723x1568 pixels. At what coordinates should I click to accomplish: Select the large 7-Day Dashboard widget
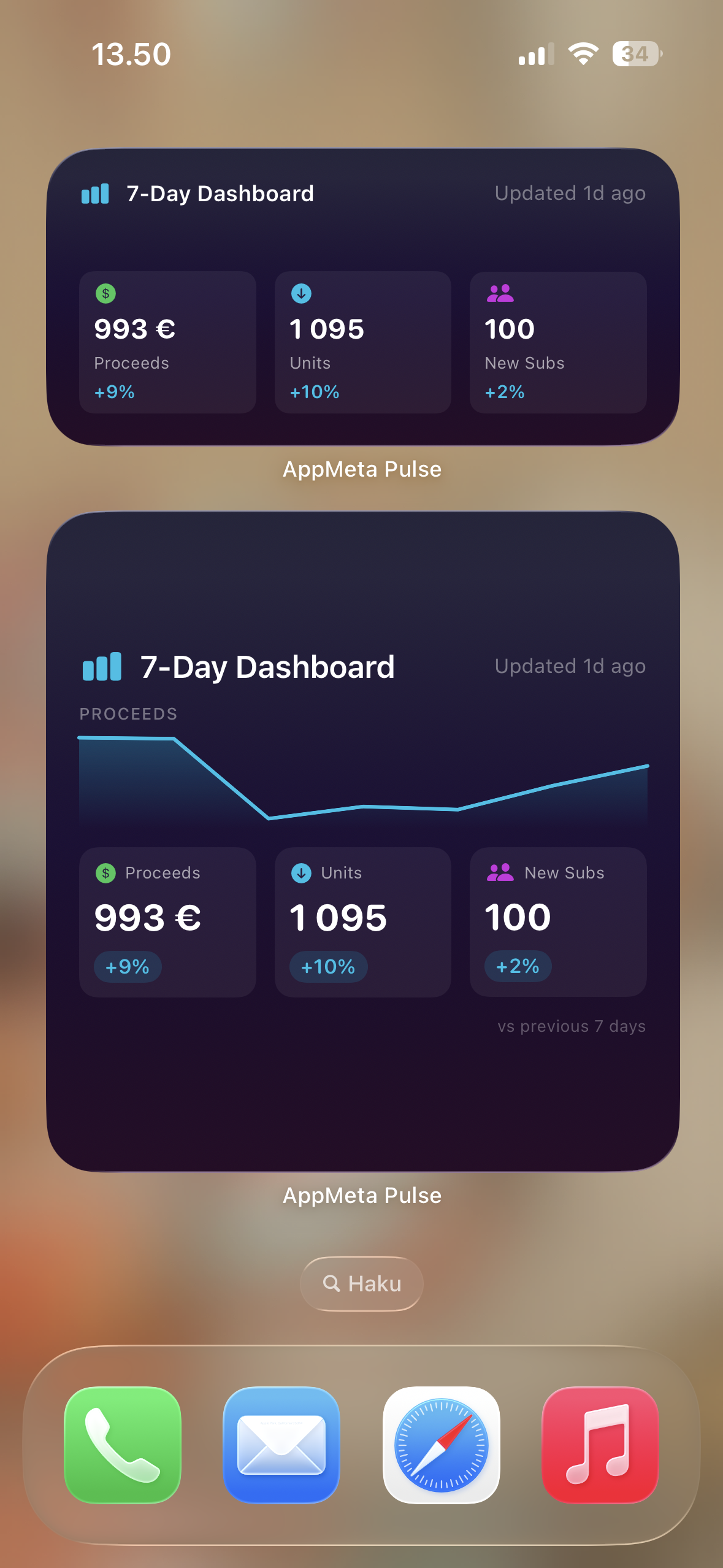(361, 840)
